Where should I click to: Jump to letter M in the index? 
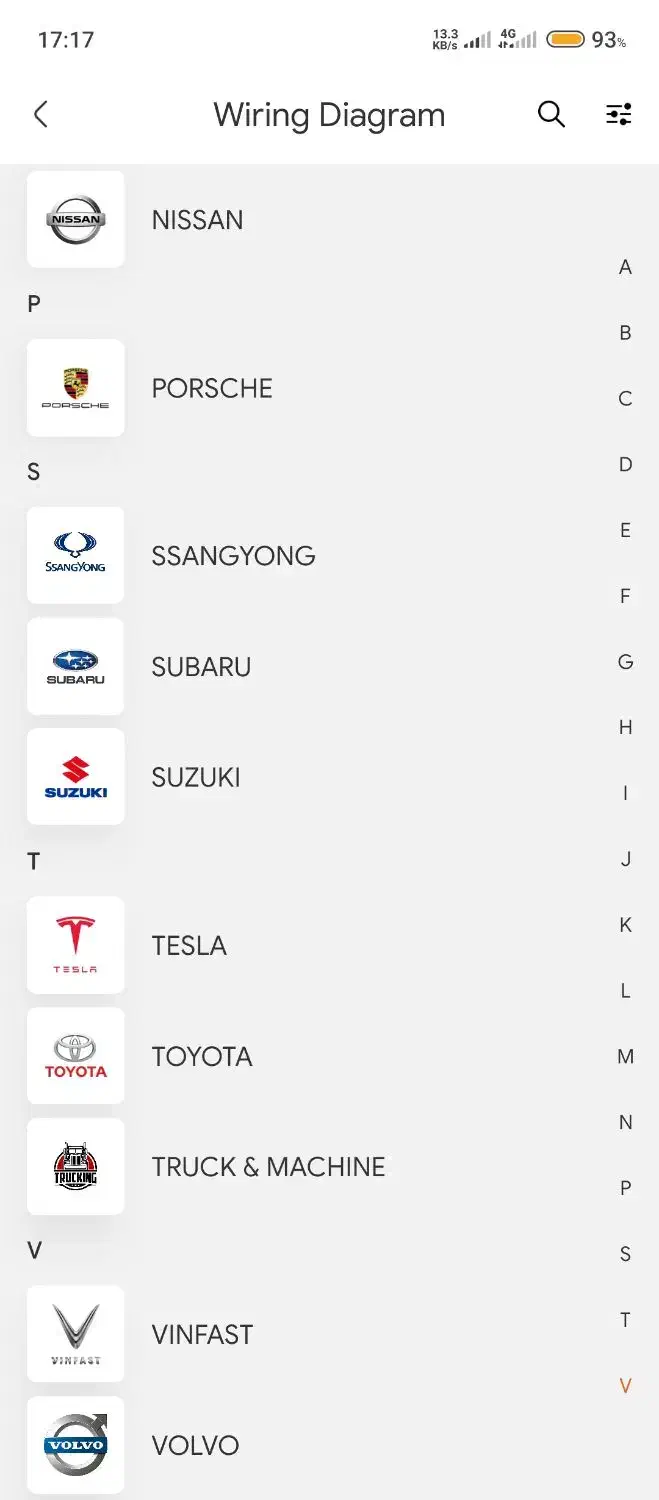[x=625, y=1057]
